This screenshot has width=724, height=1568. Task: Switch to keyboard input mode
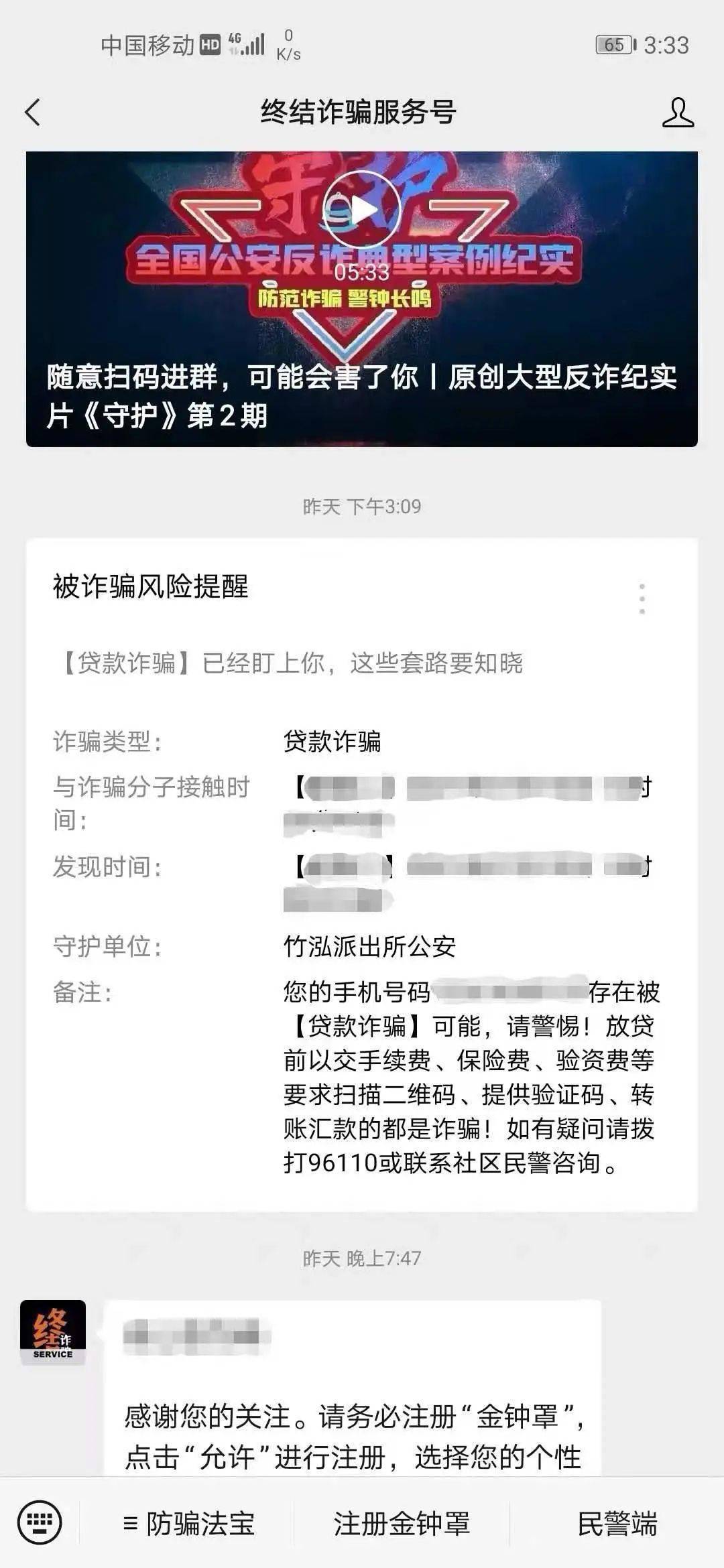tap(40, 1523)
